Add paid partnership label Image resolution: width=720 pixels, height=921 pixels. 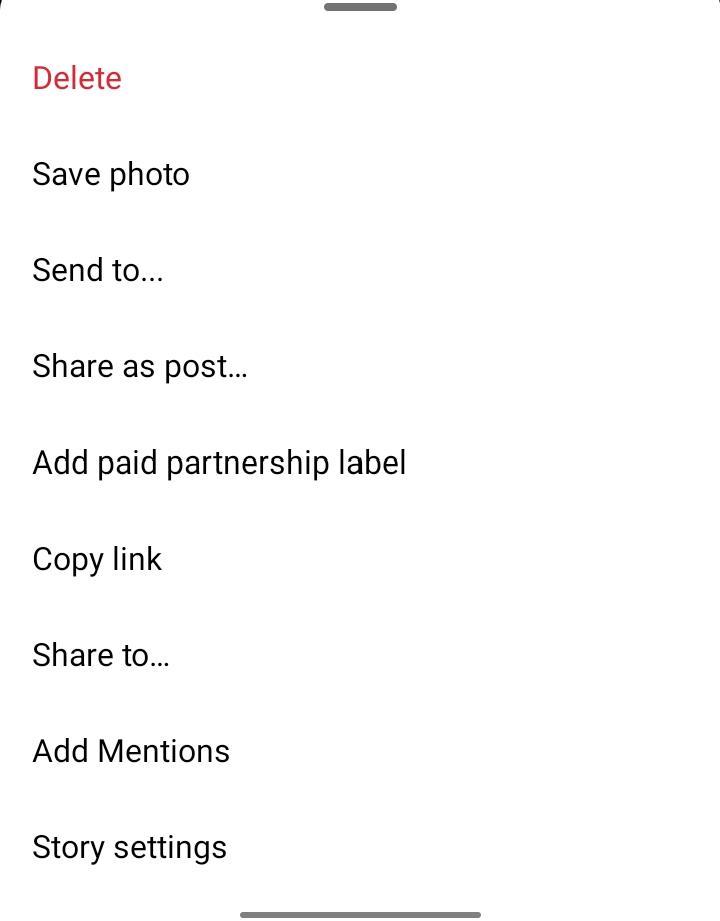tap(219, 463)
